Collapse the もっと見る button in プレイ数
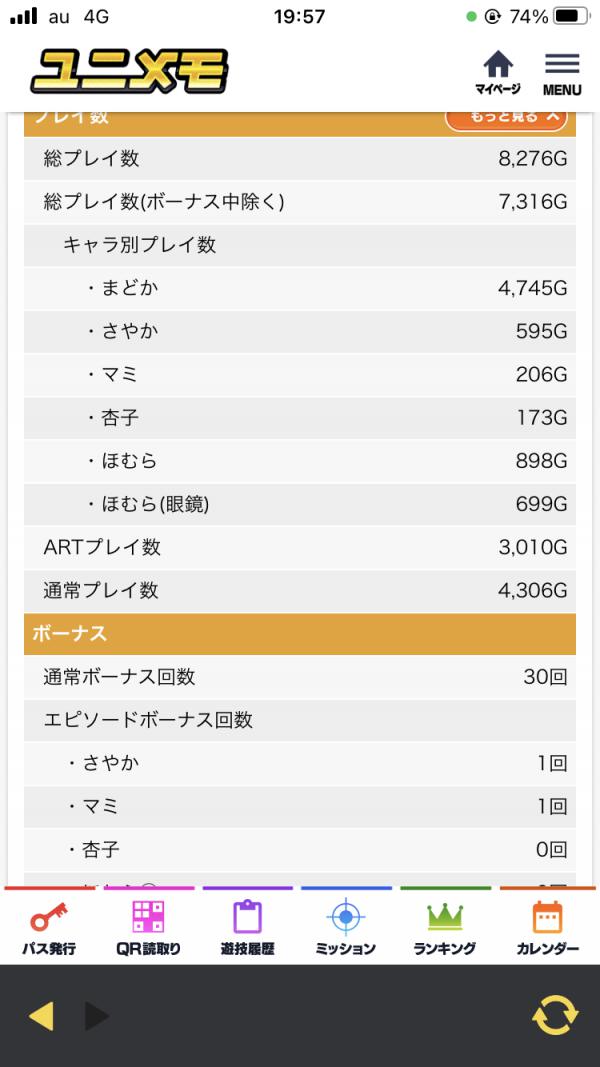The width and height of the screenshot is (600, 1067). pos(506,118)
